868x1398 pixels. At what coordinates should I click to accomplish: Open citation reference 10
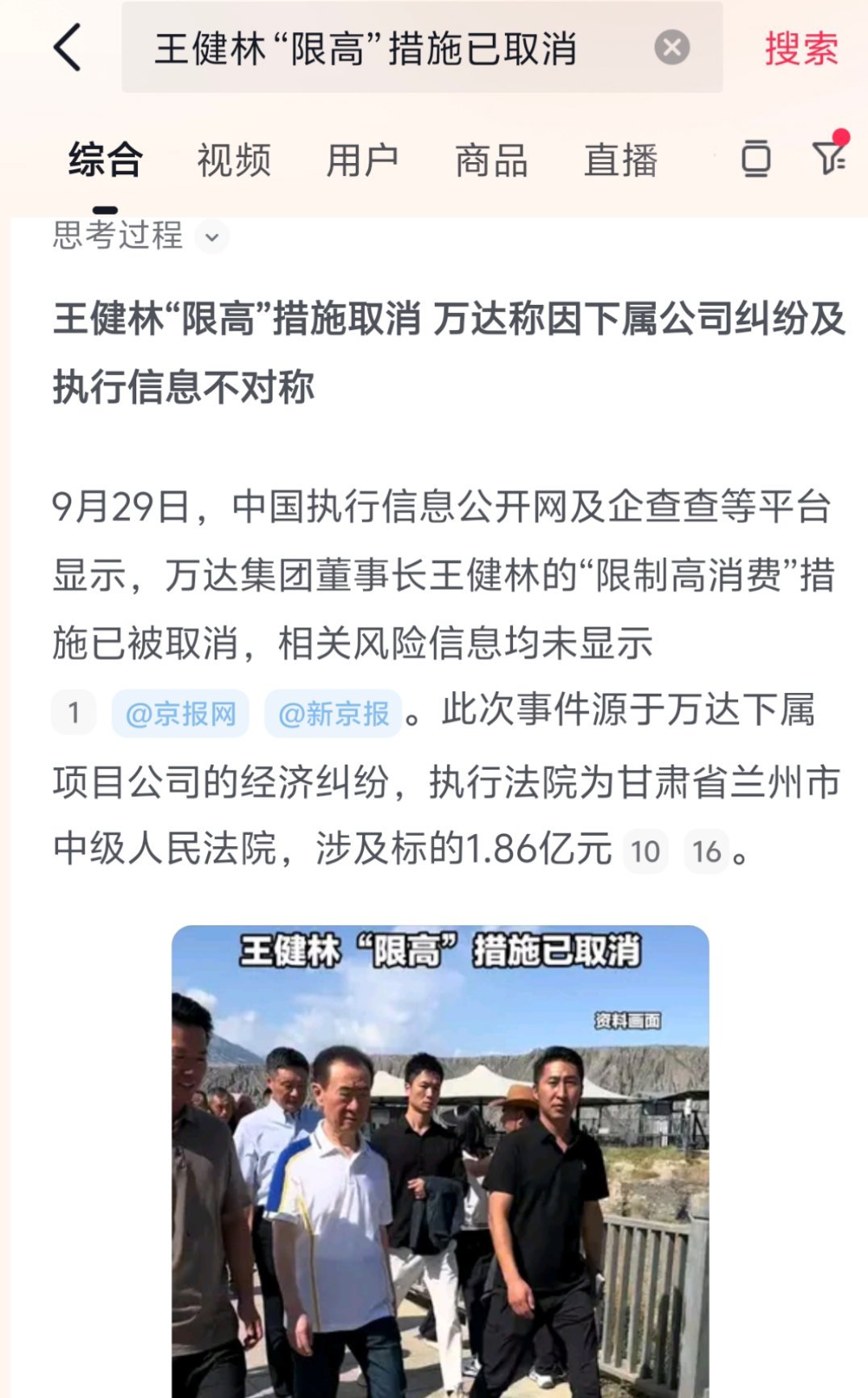click(x=645, y=851)
